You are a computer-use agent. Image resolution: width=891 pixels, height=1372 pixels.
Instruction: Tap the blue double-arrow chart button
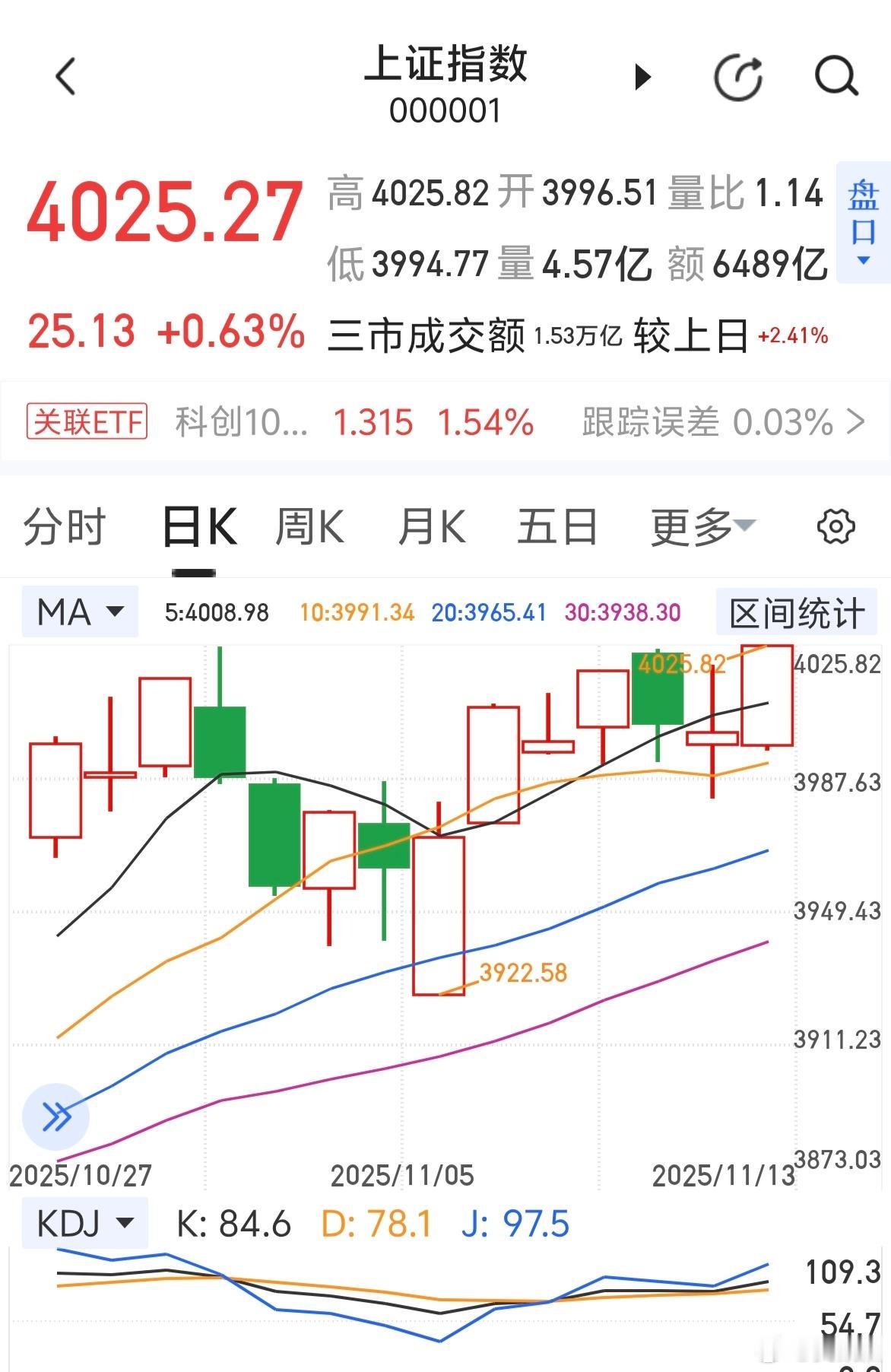[x=56, y=1116]
